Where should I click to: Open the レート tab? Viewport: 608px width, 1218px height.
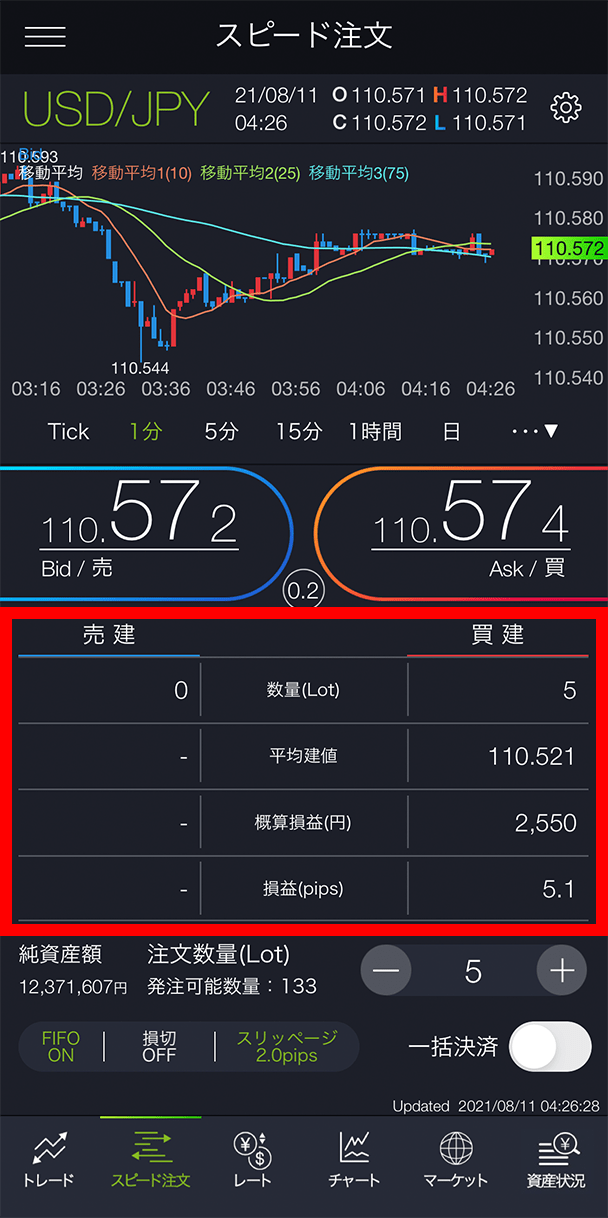(x=252, y=1160)
